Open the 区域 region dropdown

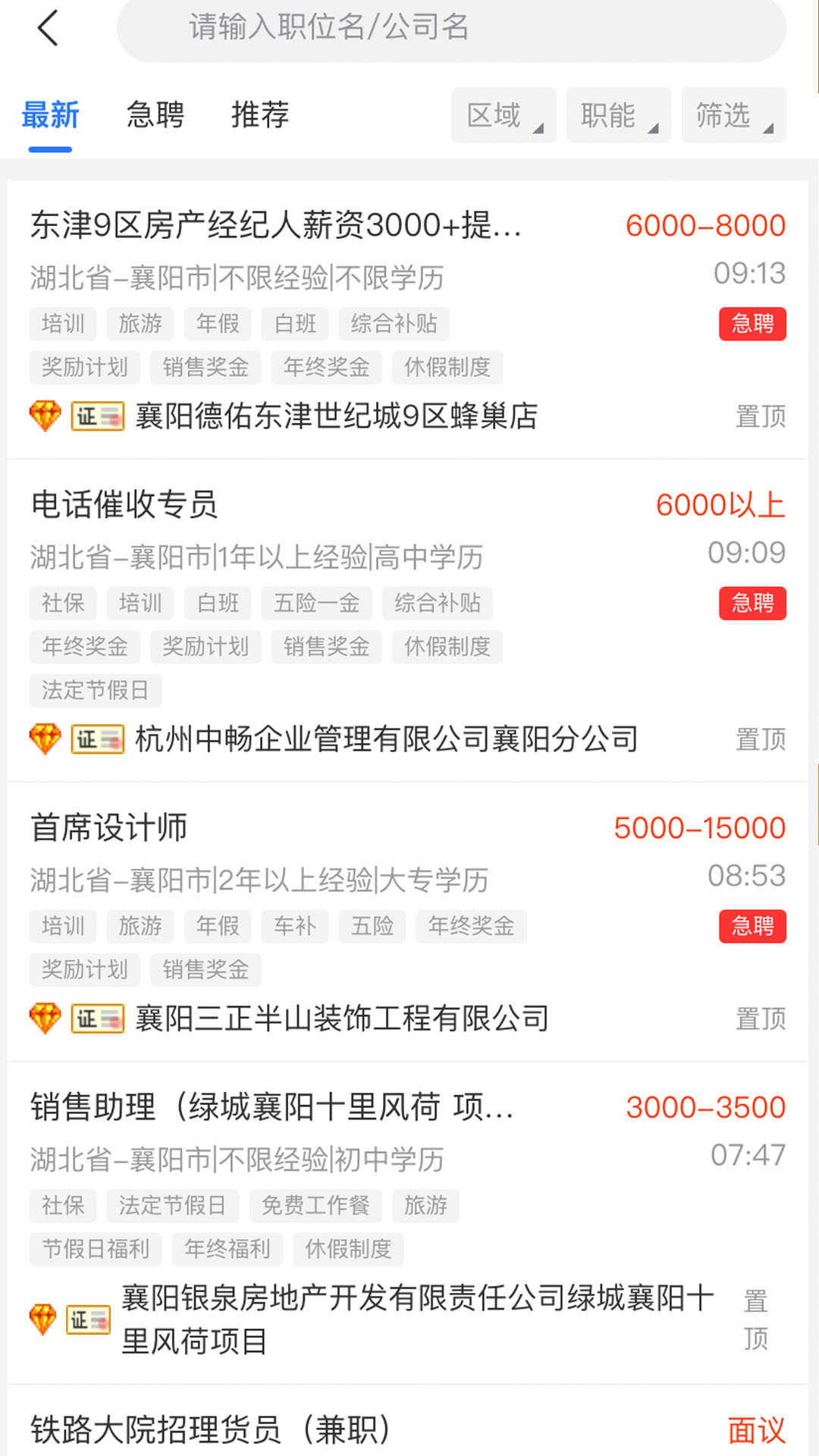(x=503, y=115)
